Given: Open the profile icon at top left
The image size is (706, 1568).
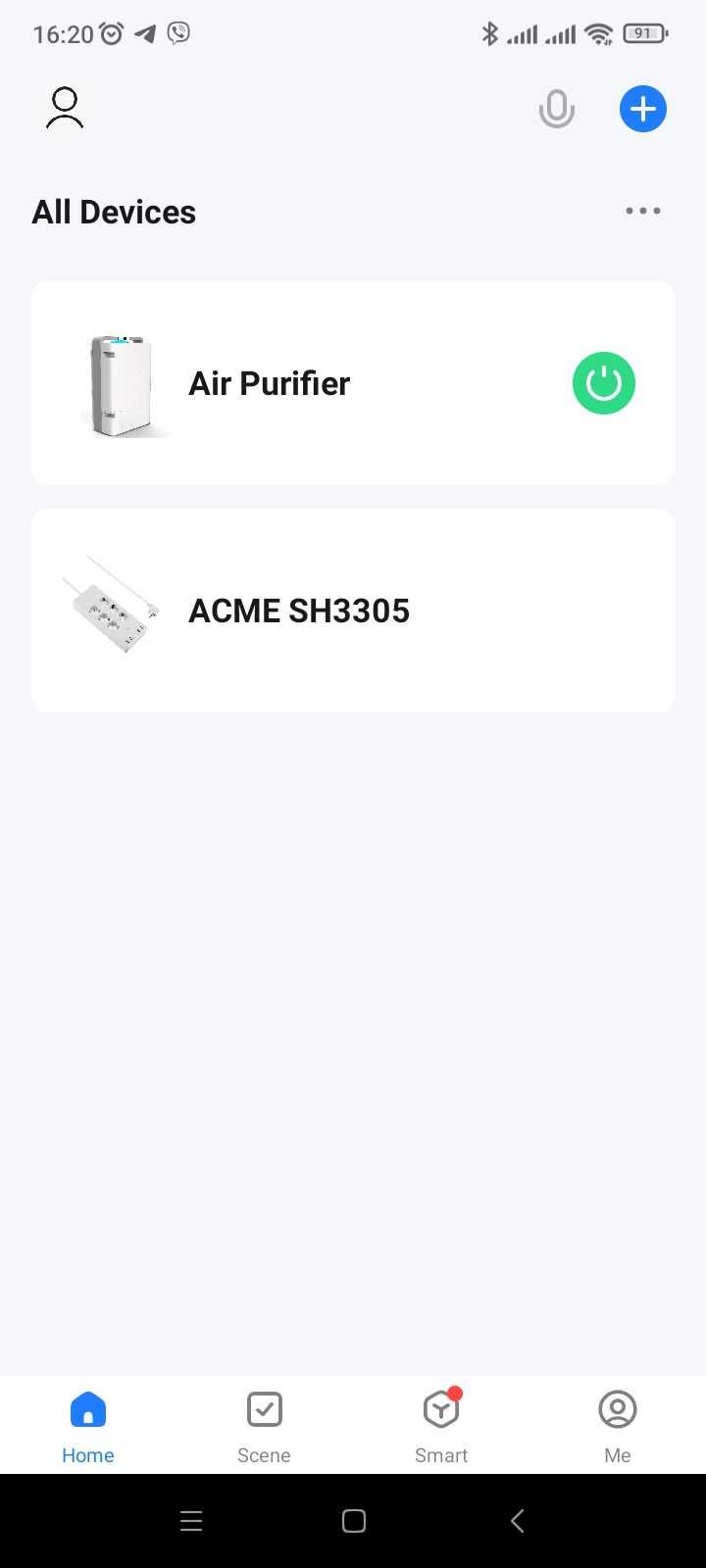Looking at the screenshot, I should point(65,109).
